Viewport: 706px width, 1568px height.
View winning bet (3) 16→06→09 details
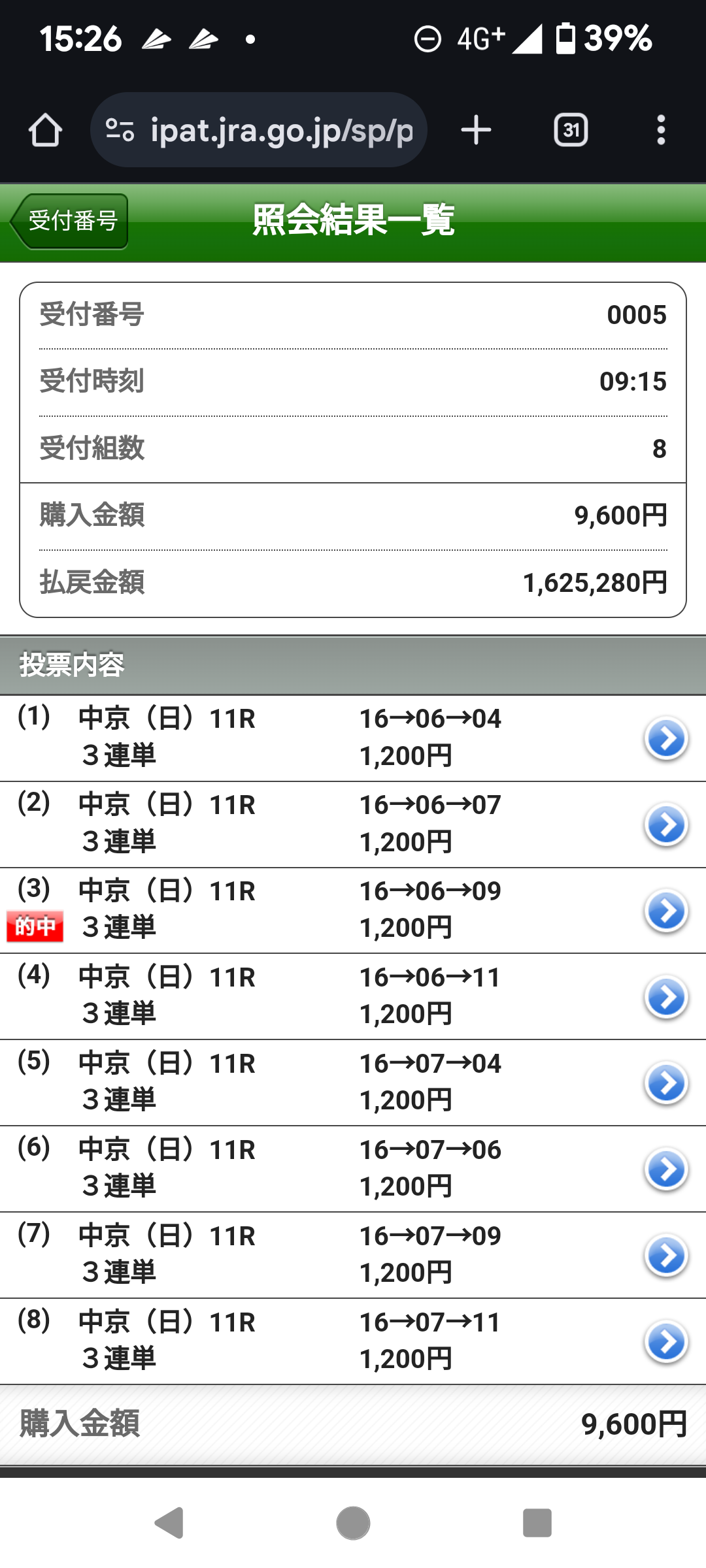point(353,911)
